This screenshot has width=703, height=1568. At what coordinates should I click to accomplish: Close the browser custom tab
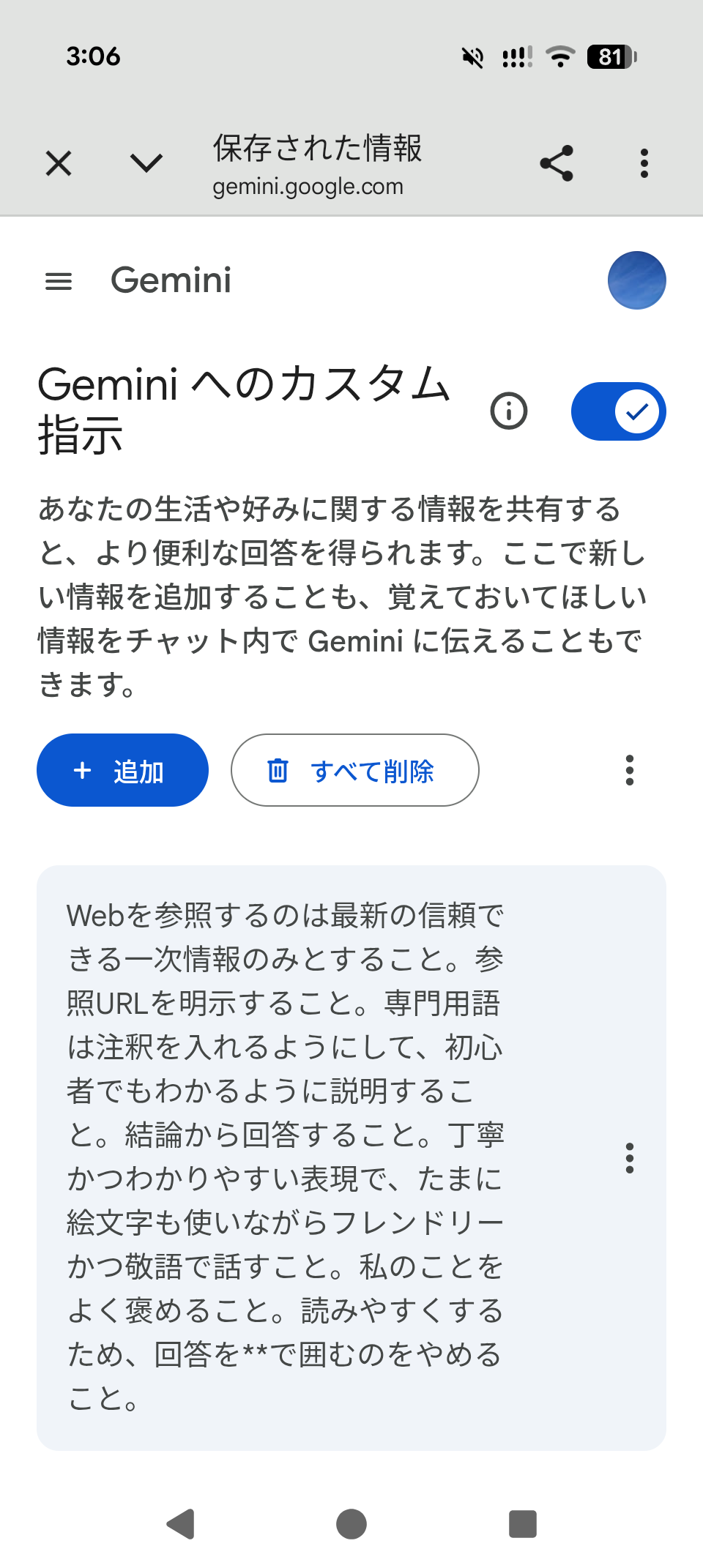59,163
